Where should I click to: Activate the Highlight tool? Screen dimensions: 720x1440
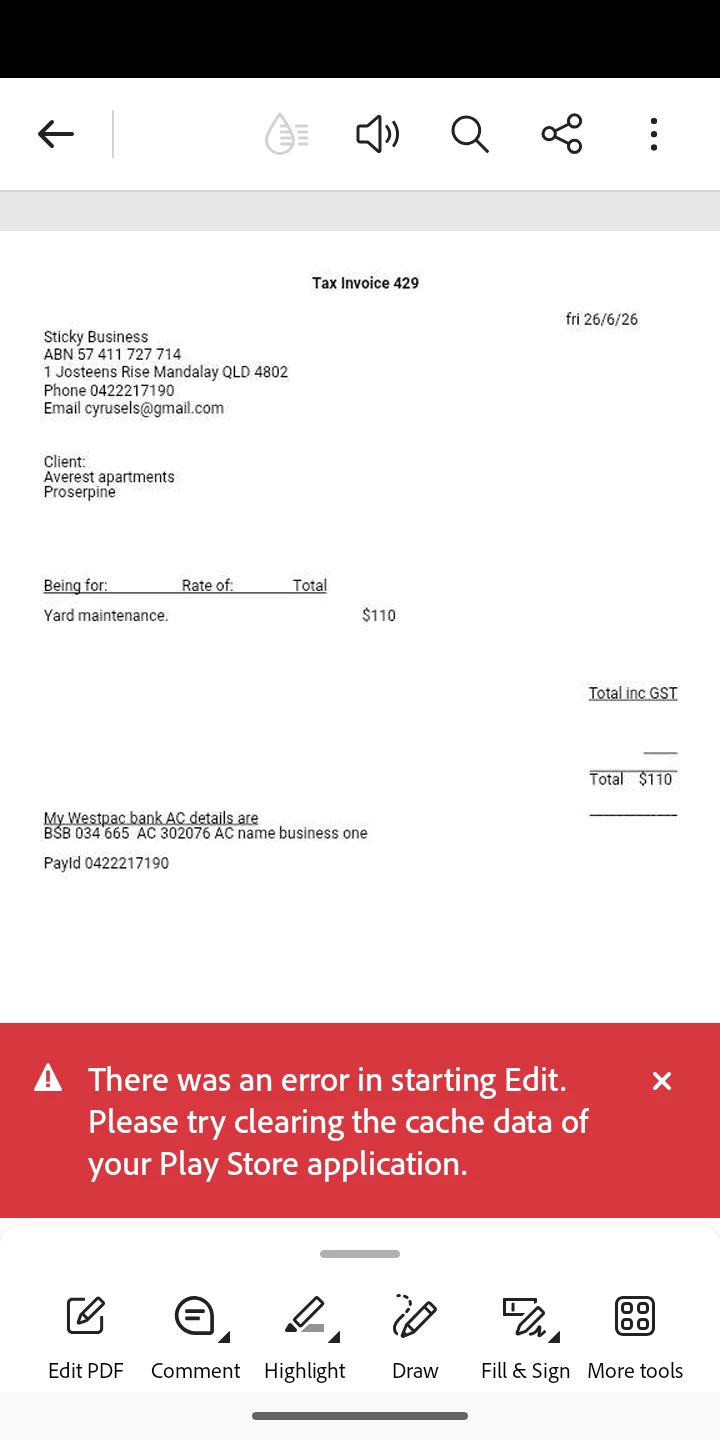305,1338
